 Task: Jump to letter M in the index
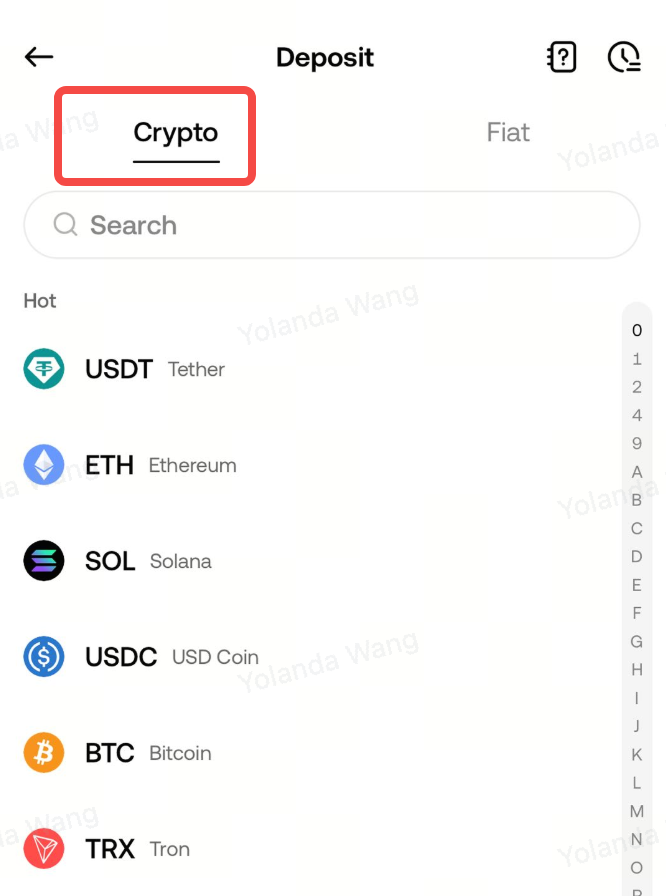636,811
